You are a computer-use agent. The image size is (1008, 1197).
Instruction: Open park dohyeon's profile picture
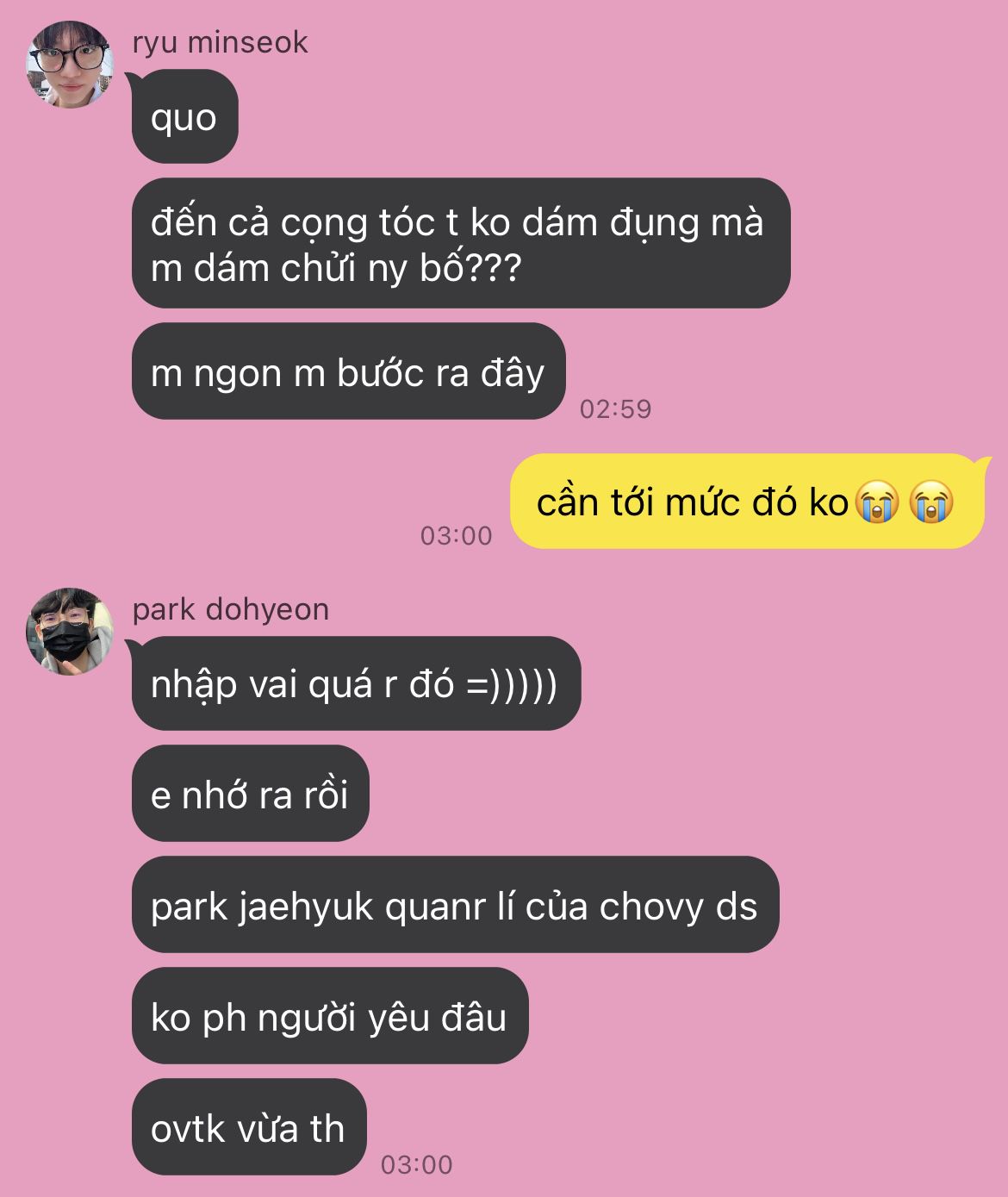70,632
